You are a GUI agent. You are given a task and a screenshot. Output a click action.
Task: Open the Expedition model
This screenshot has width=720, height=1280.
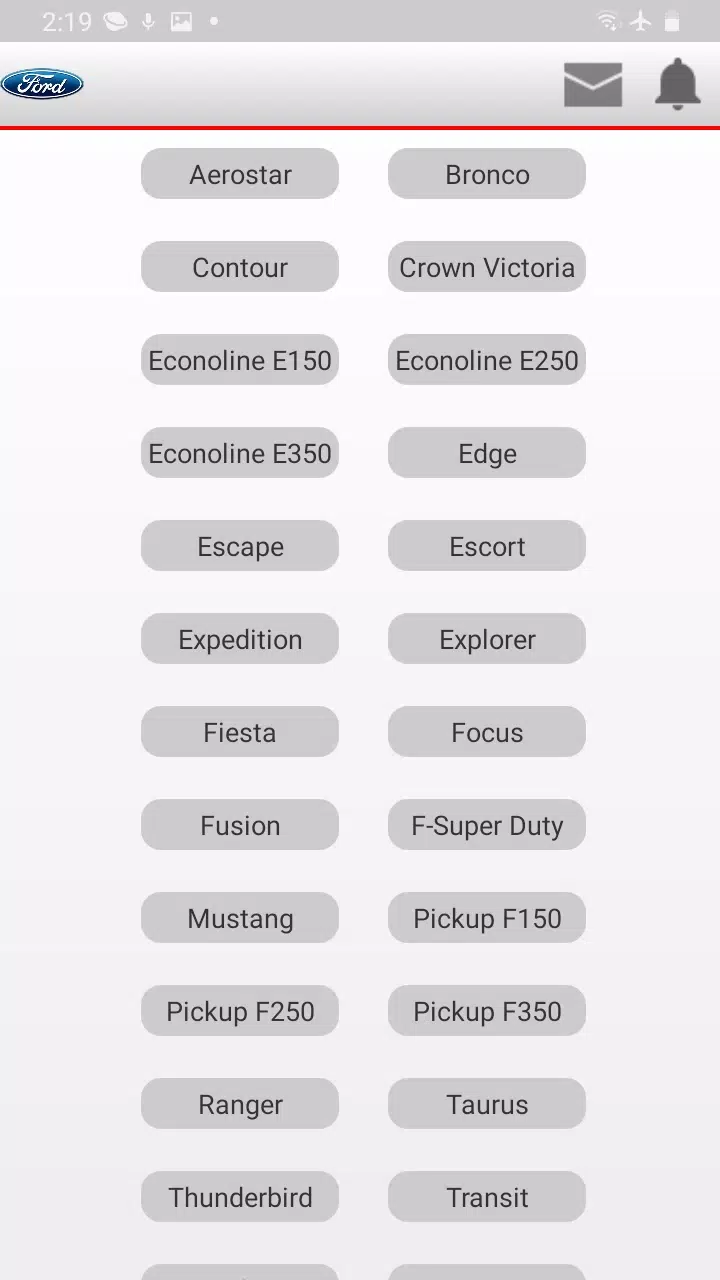[240, 639]
